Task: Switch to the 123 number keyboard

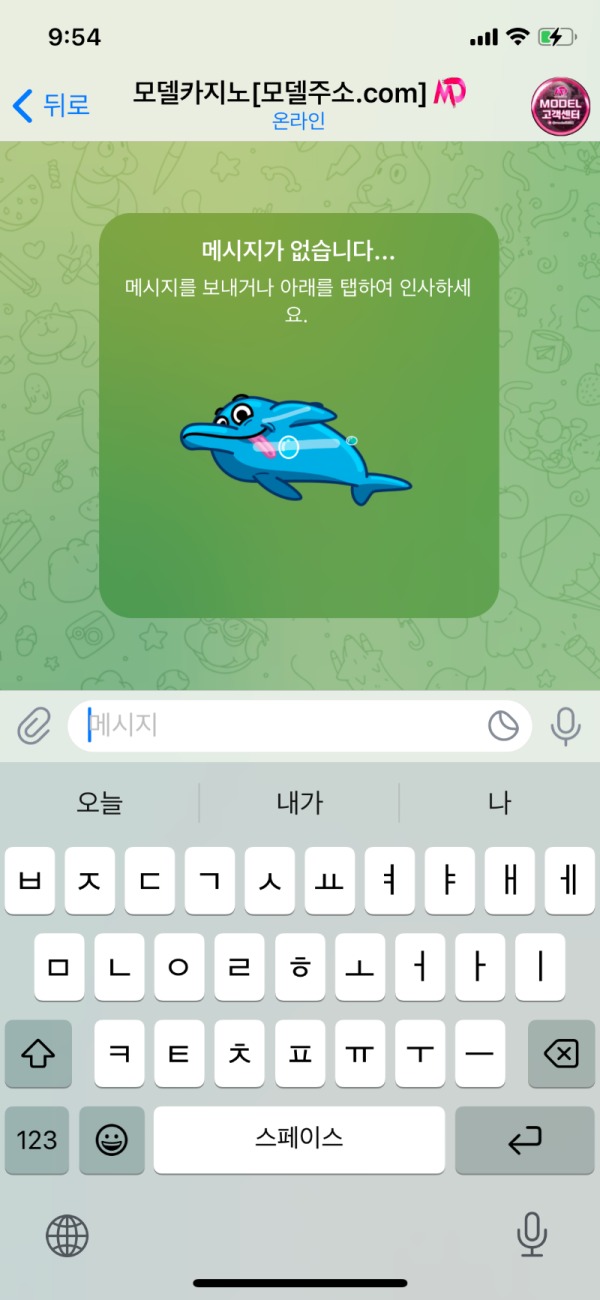Action: (37, 1140)
